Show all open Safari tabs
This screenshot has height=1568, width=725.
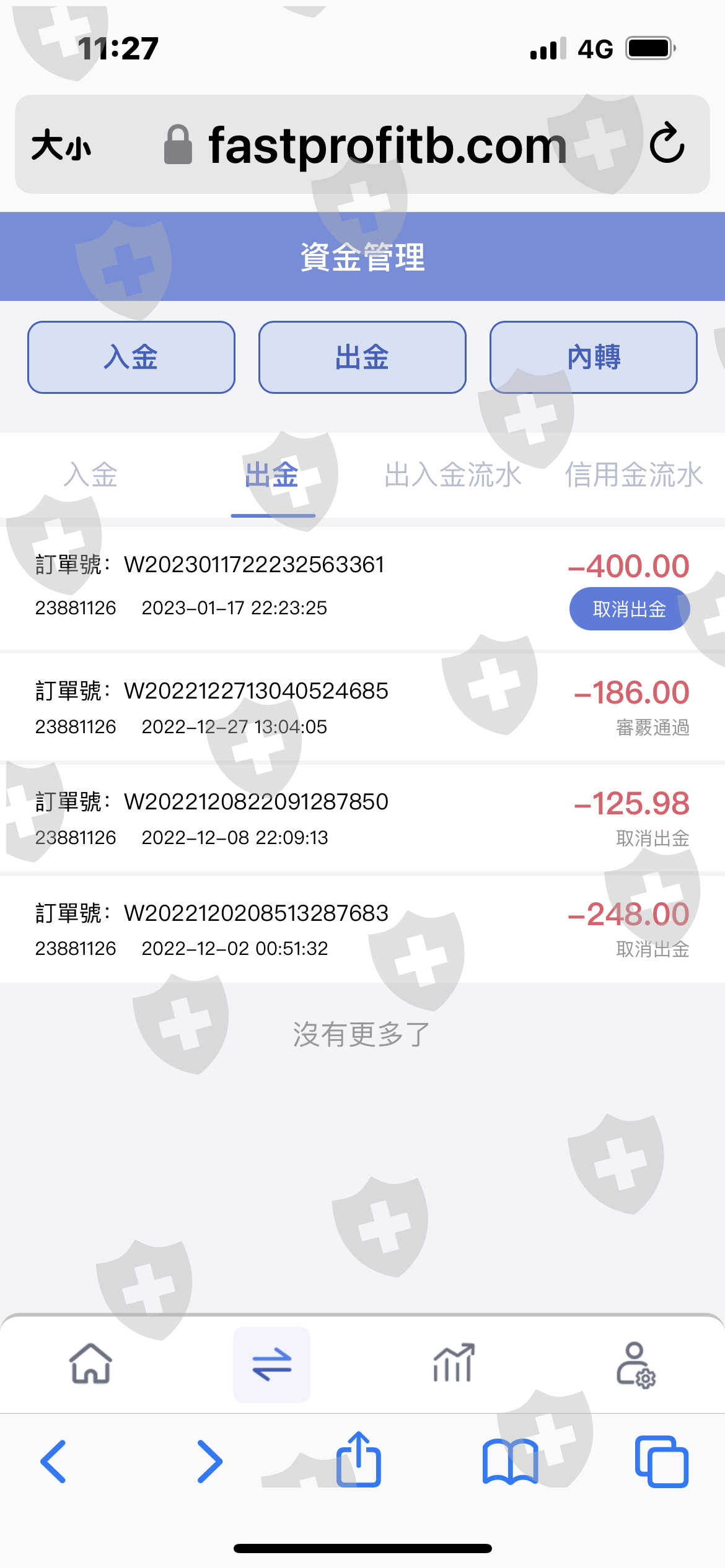[661, 1461]
